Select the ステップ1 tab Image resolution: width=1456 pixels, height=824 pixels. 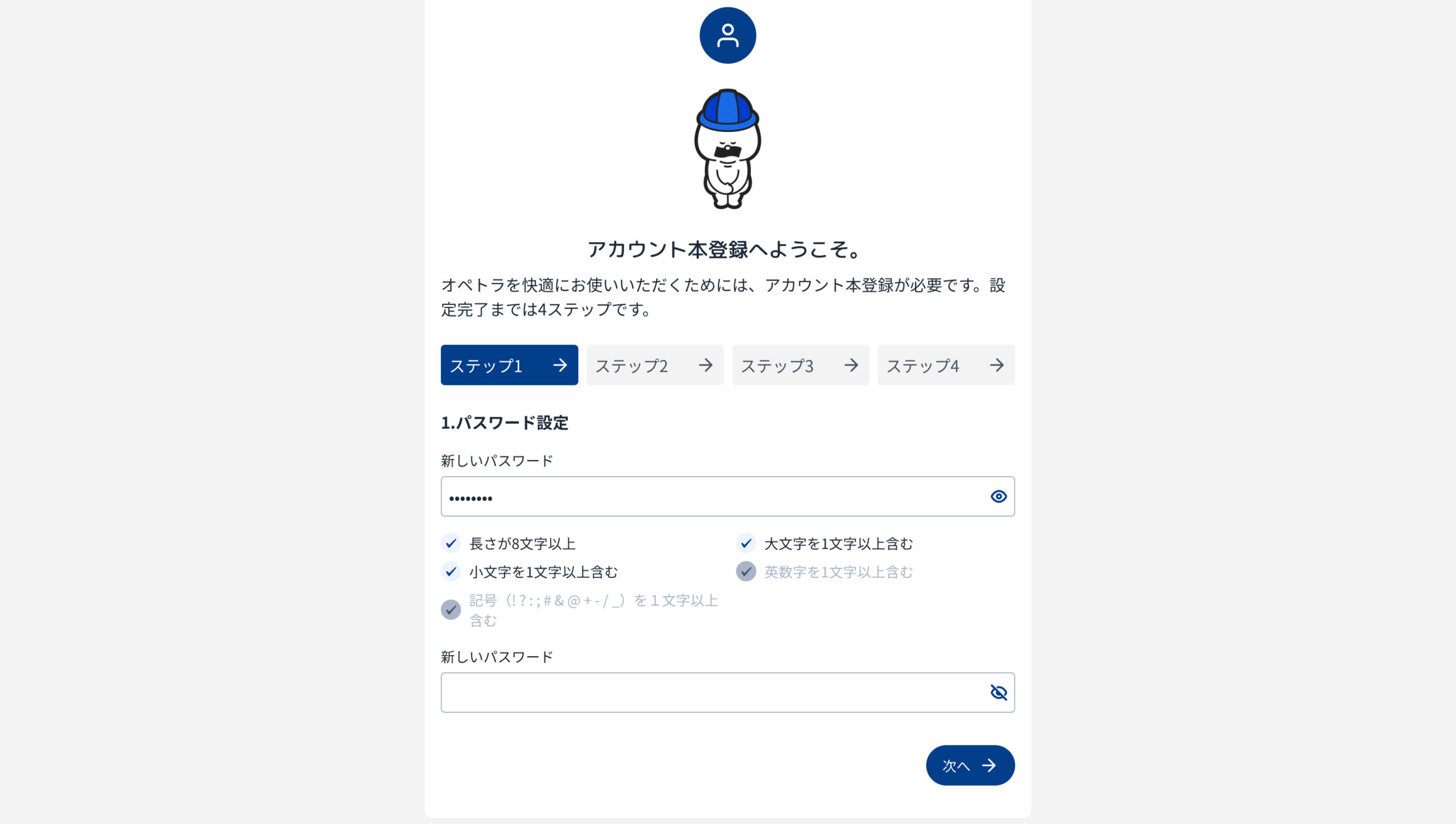[509, 365]
